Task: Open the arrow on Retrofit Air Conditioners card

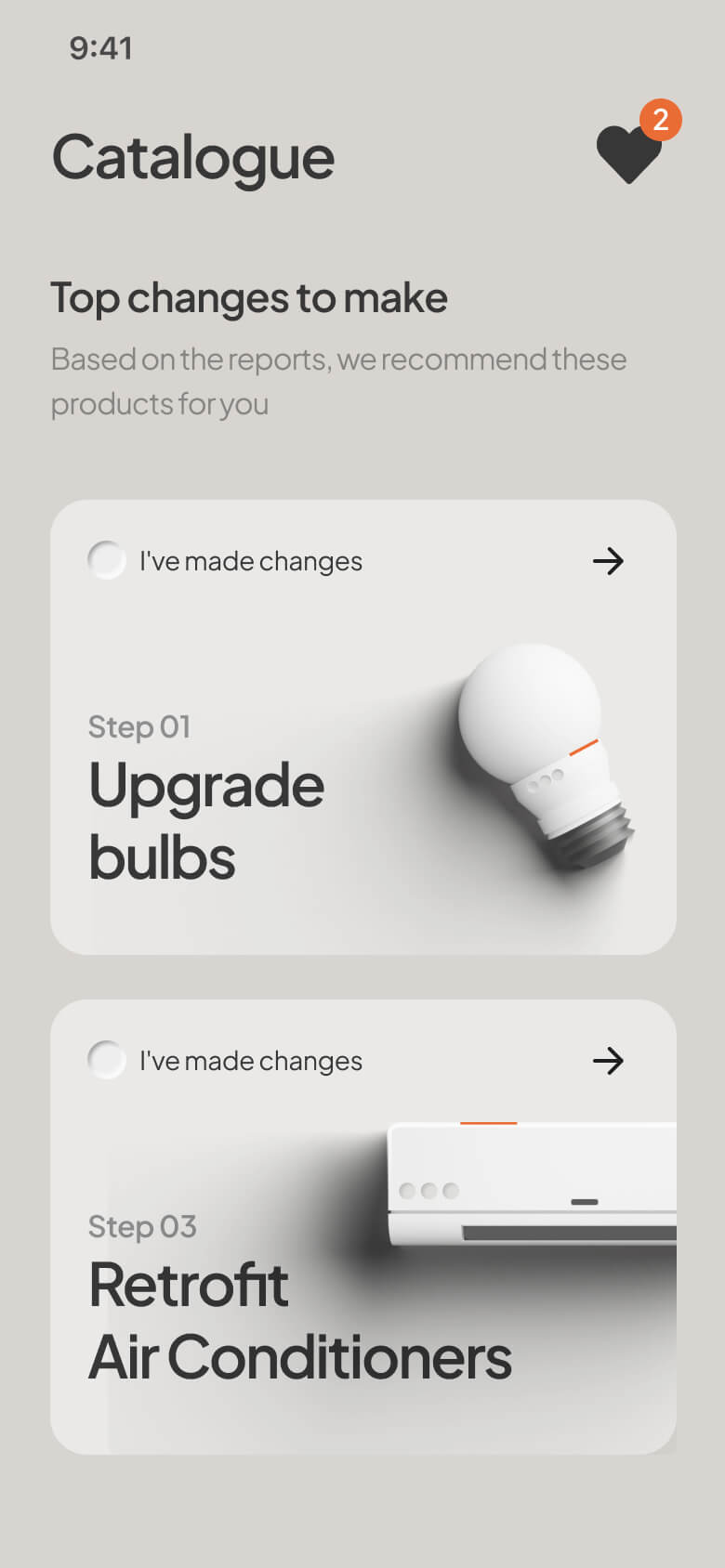Action: 608,1061
